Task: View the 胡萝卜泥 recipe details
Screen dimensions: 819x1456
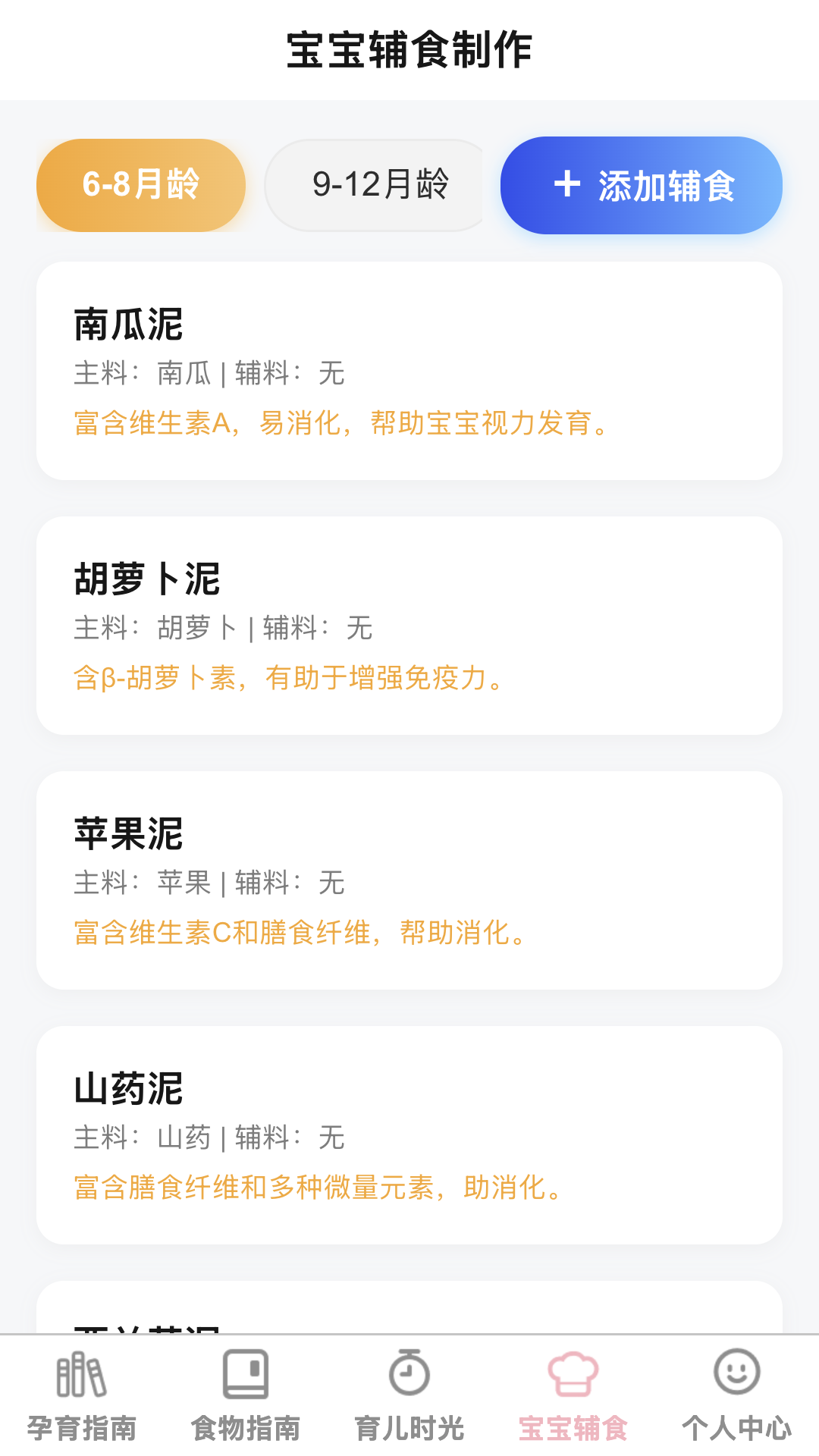Action: [x=409, y=626]
